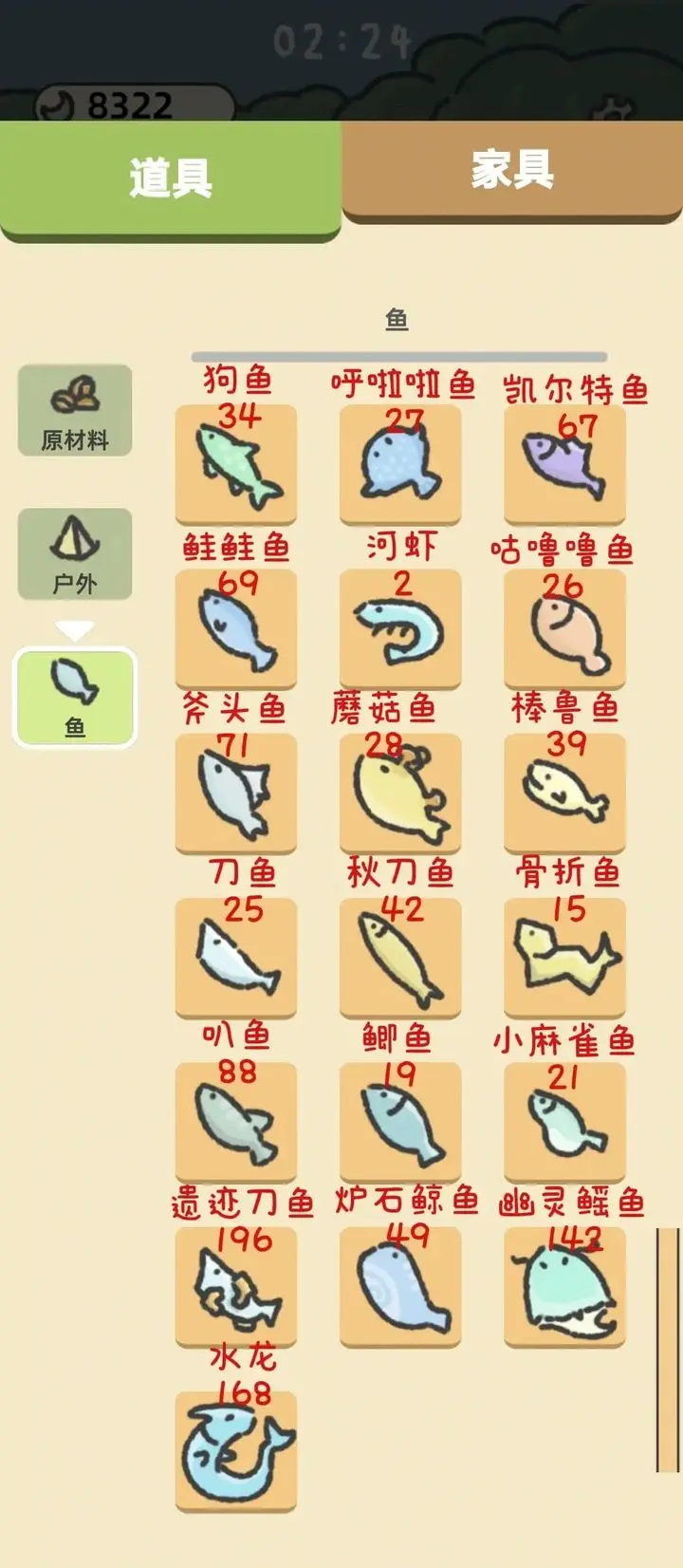Tap the 炉石鲸鱼 whale tile
Viewport: 683px width, 1568px height.
pyautogui.click(x=400, y=1286)
